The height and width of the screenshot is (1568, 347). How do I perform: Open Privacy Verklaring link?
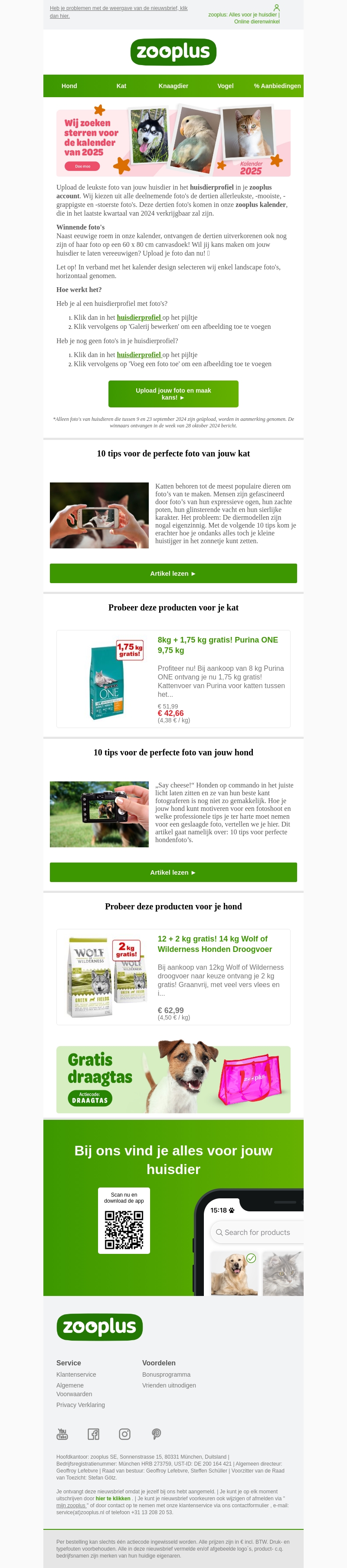click(x=80, y=1405)
